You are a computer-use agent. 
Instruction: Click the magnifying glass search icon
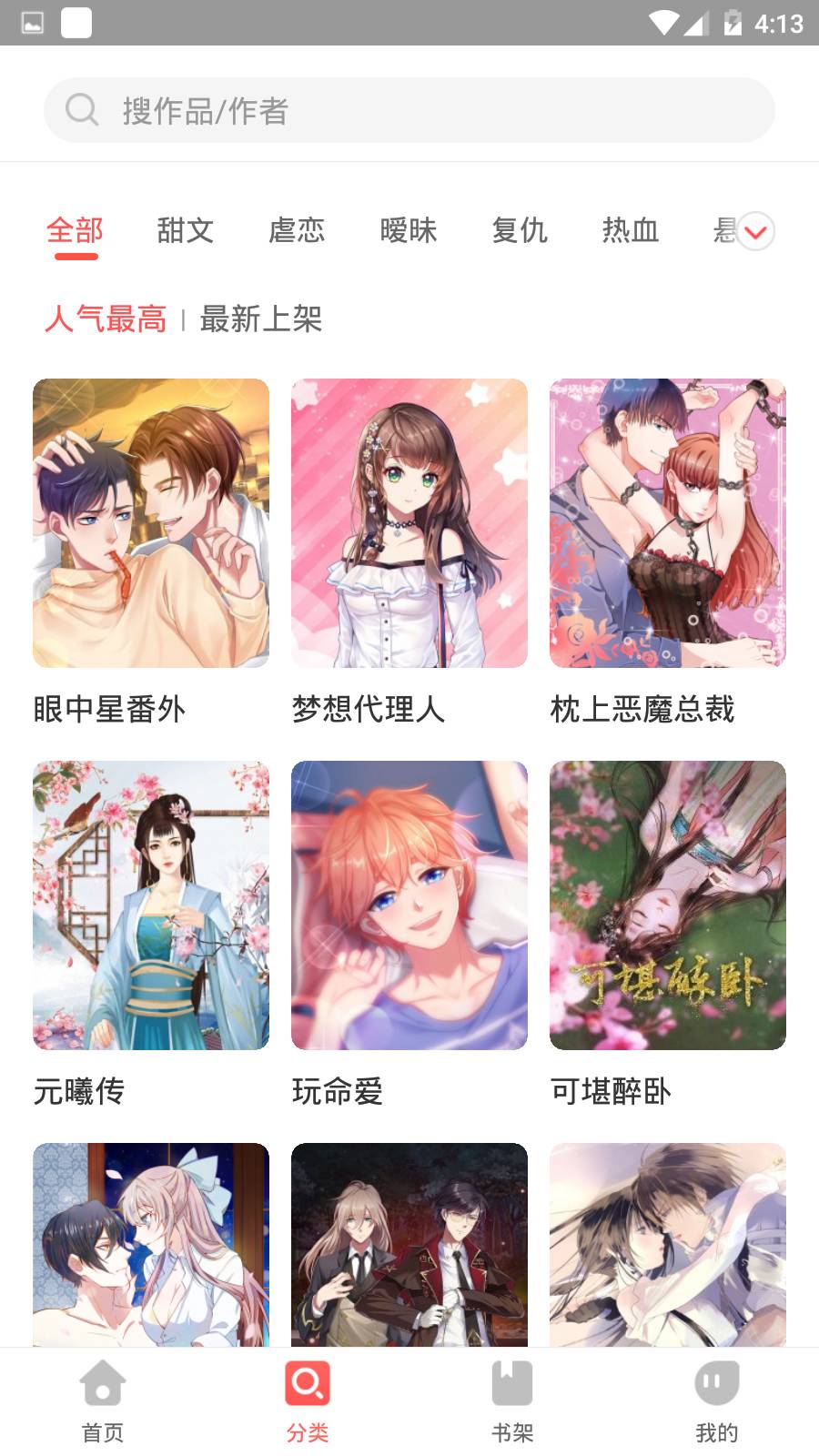pyautogui.click(x=82, y=109)
